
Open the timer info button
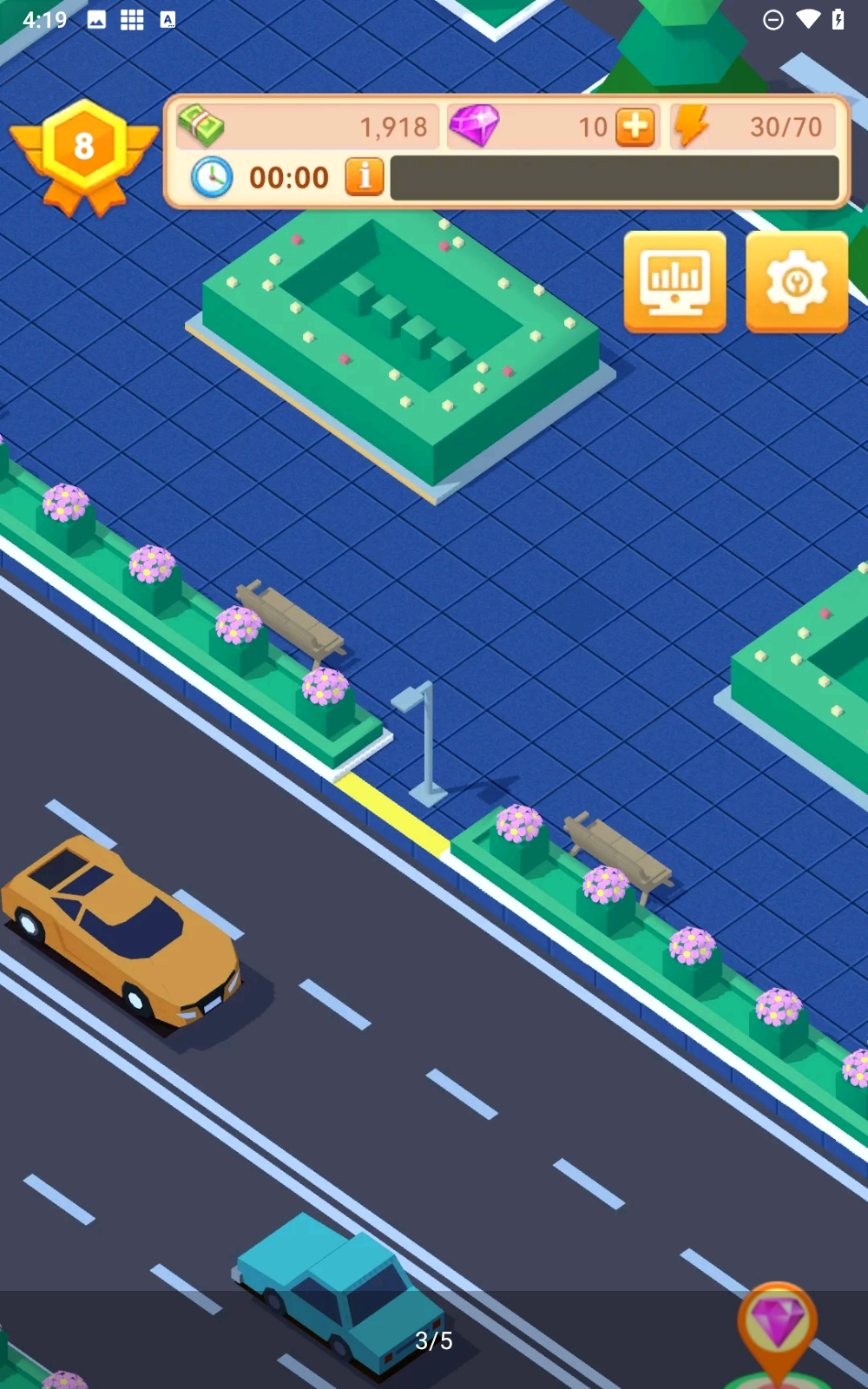[x=365, y=177]
